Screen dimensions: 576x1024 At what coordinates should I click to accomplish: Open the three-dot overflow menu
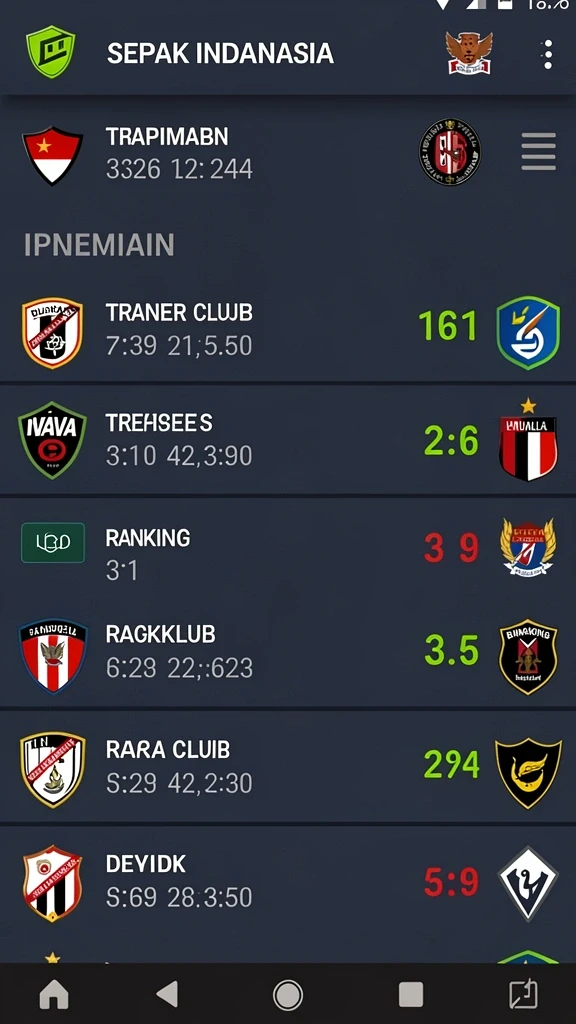point(547,54)
